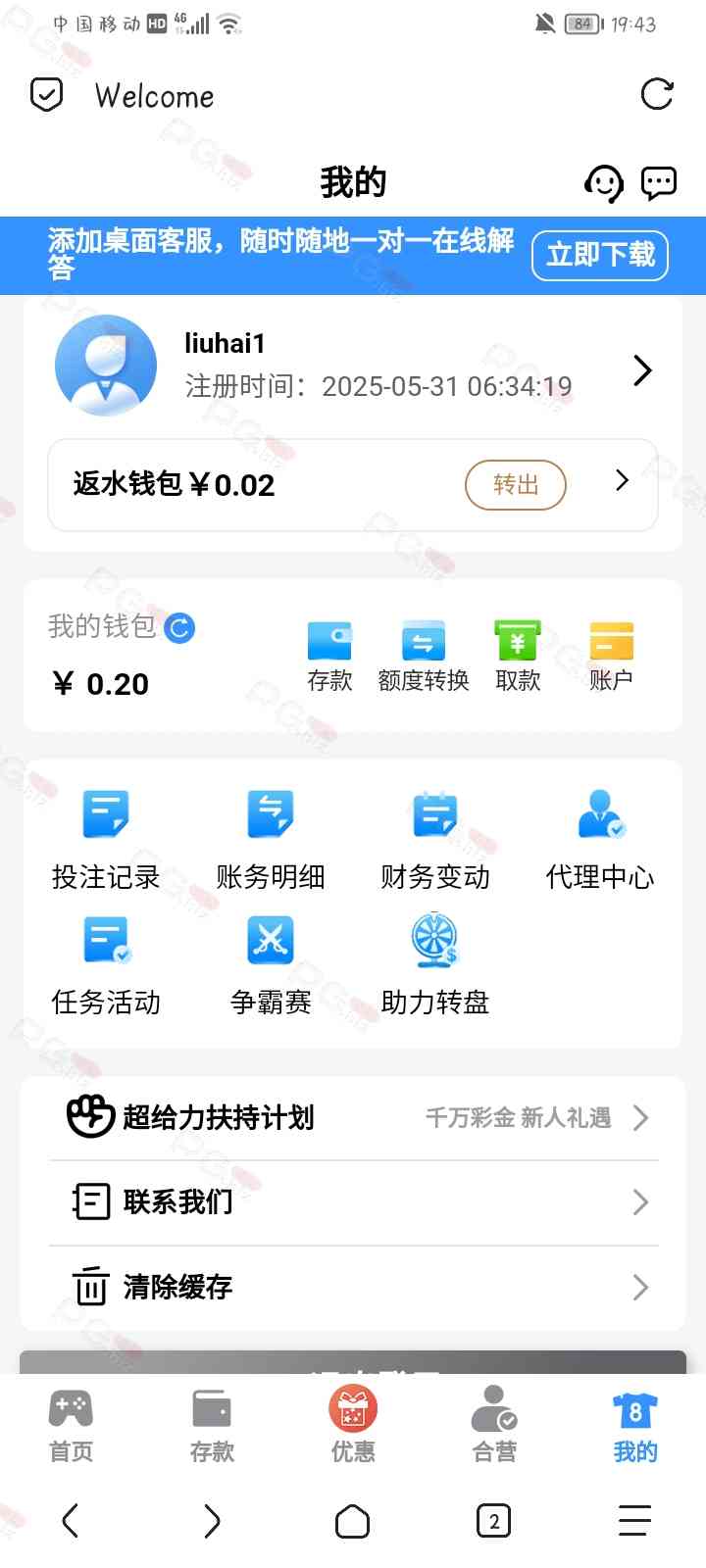Open the customer service headset icon
The image size is (706, 1568).
603,183
